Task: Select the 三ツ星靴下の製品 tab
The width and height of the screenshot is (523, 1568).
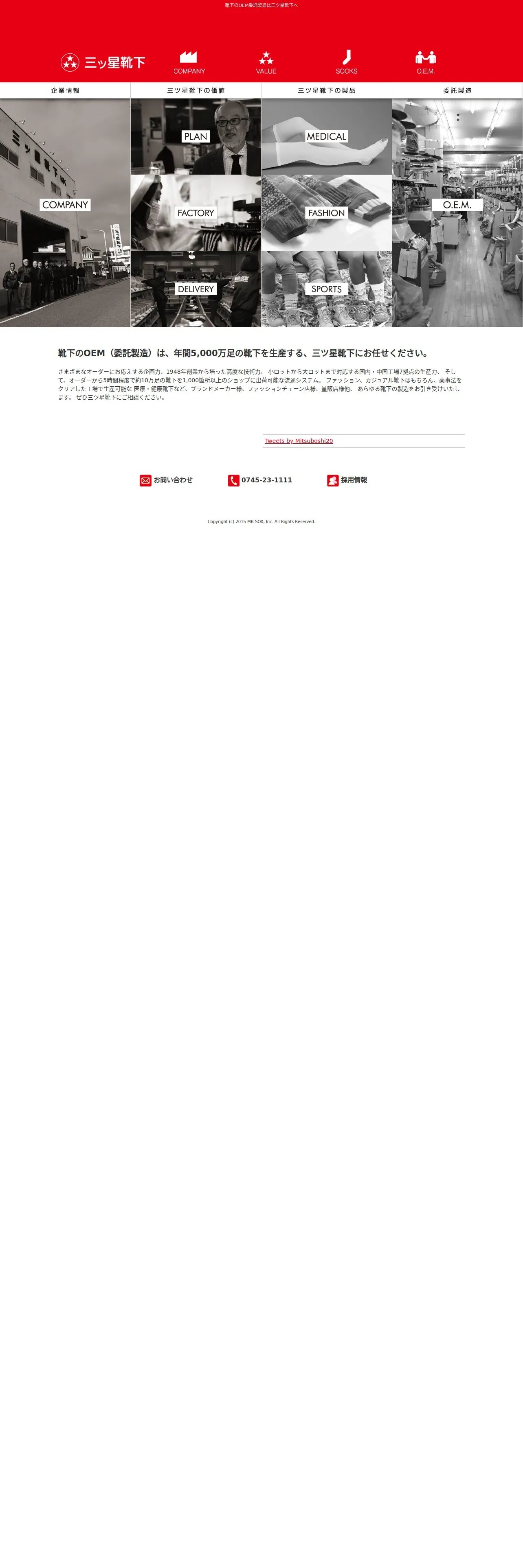Action: coord(326,91)
